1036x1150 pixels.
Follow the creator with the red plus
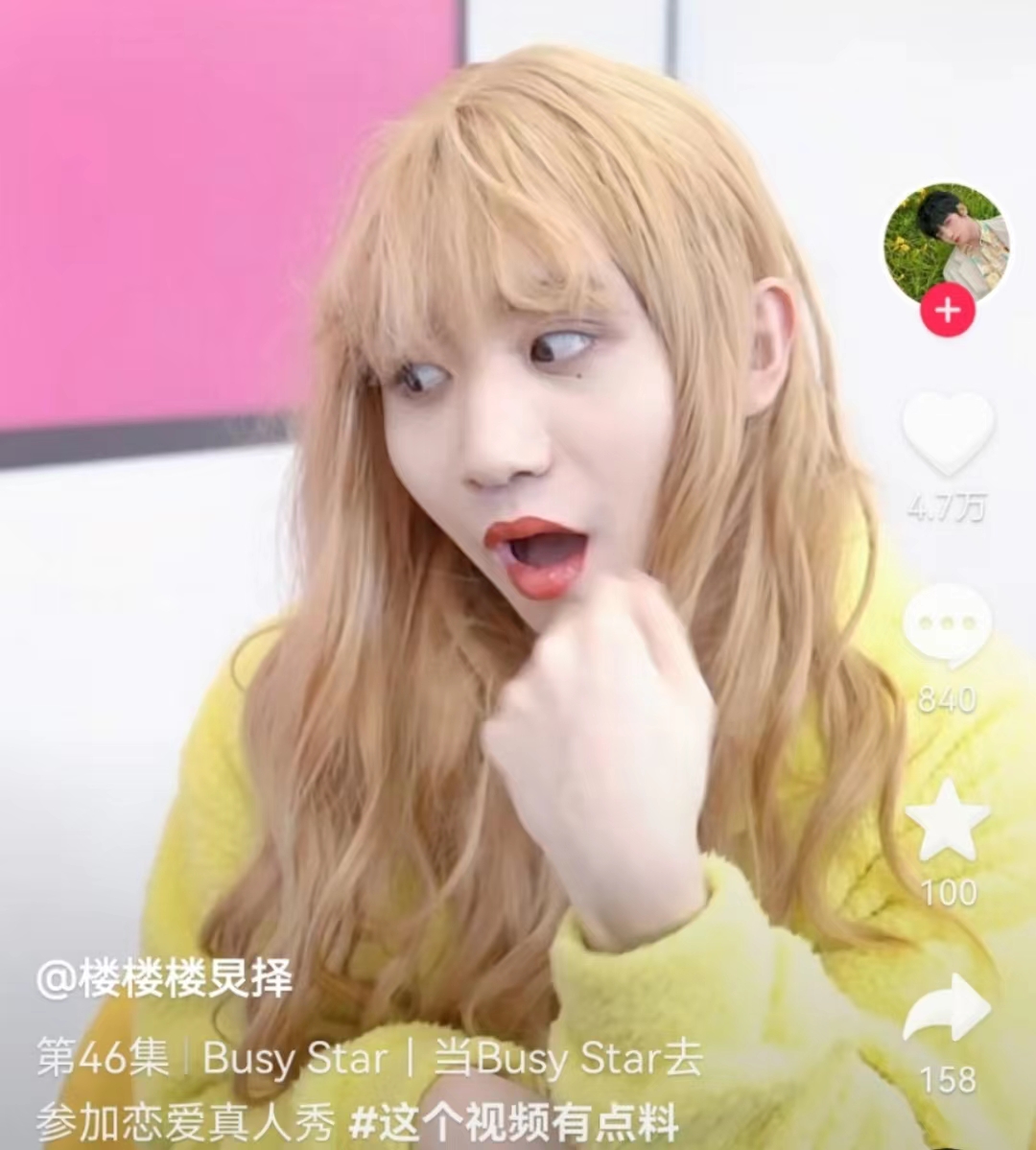[947, 311]
